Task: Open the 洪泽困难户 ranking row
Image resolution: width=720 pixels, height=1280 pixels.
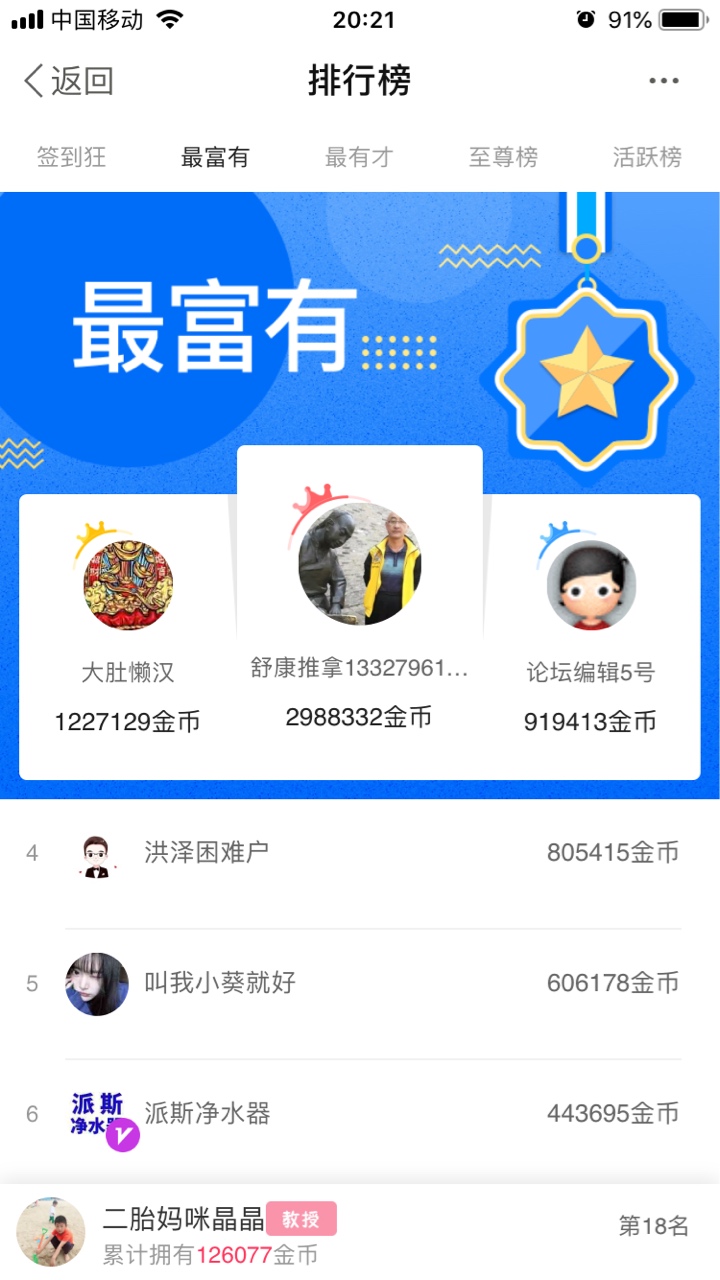Action: coord(360,853)
